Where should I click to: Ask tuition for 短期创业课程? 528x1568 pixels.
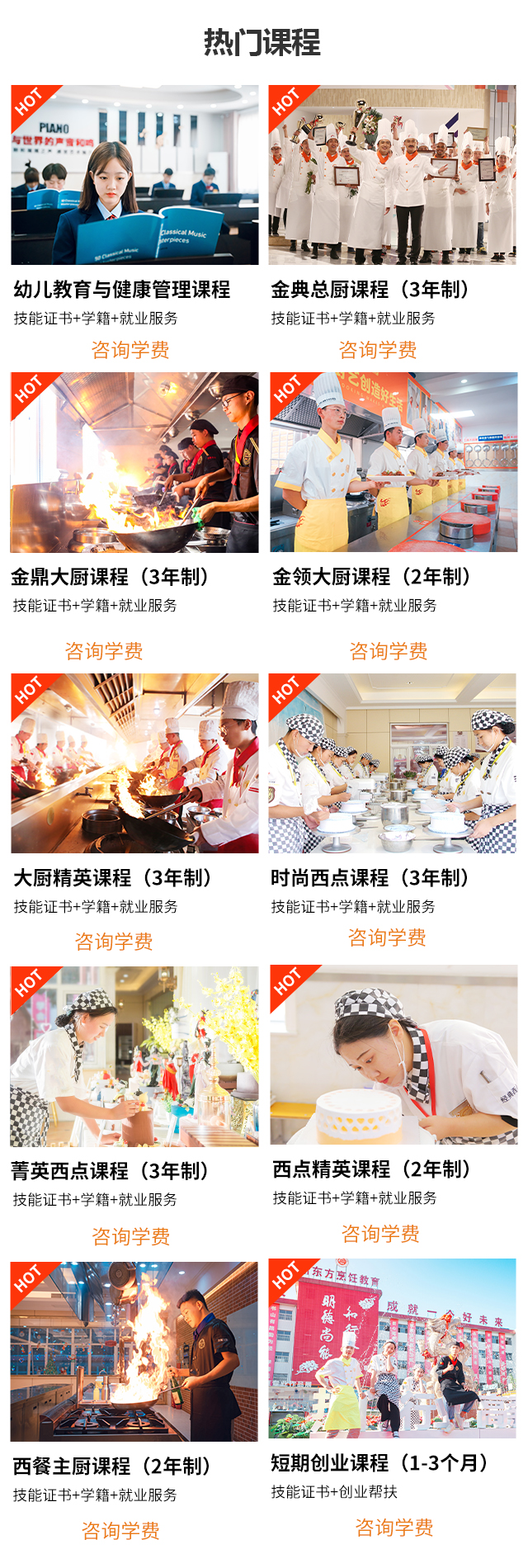(x=394, y=1528)
